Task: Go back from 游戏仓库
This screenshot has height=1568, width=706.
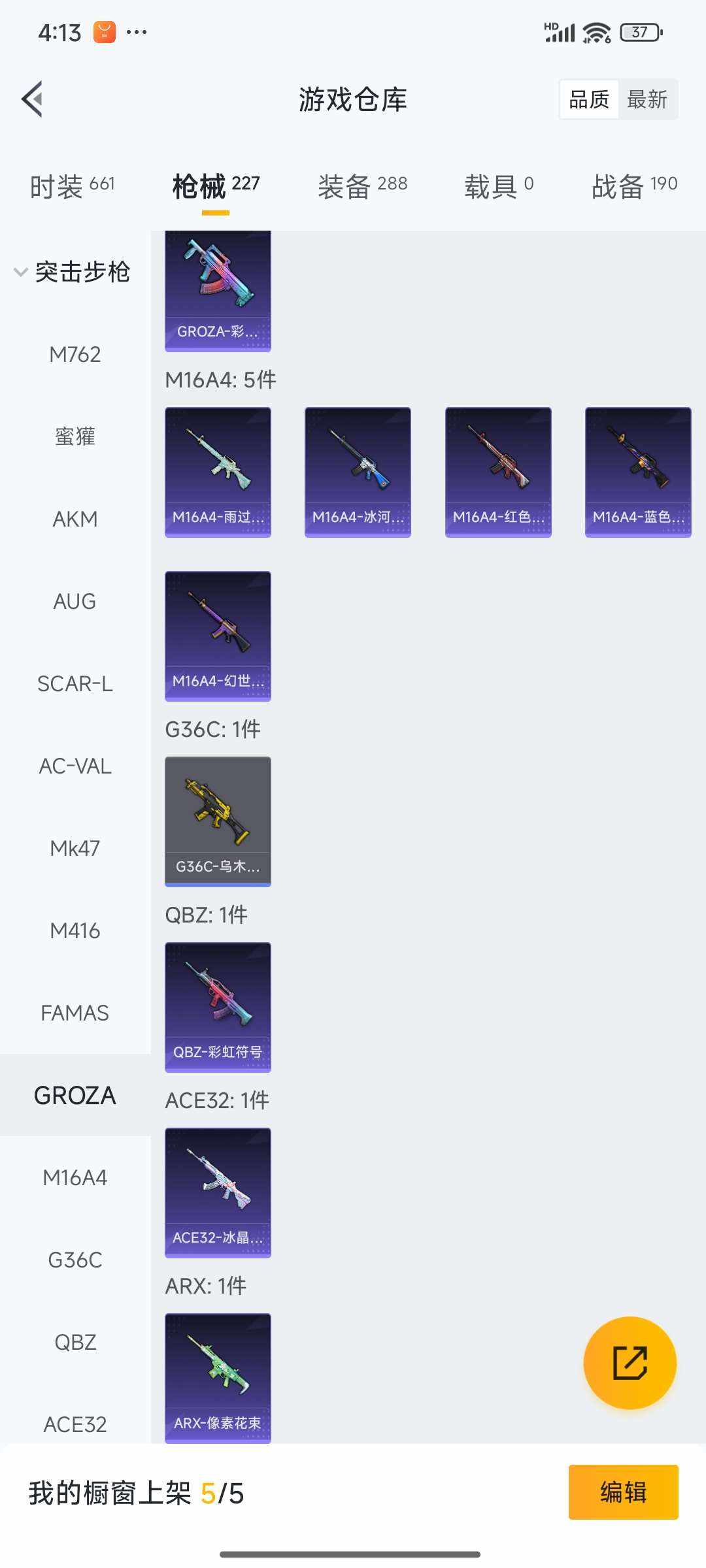Action: tap(33, 99)
